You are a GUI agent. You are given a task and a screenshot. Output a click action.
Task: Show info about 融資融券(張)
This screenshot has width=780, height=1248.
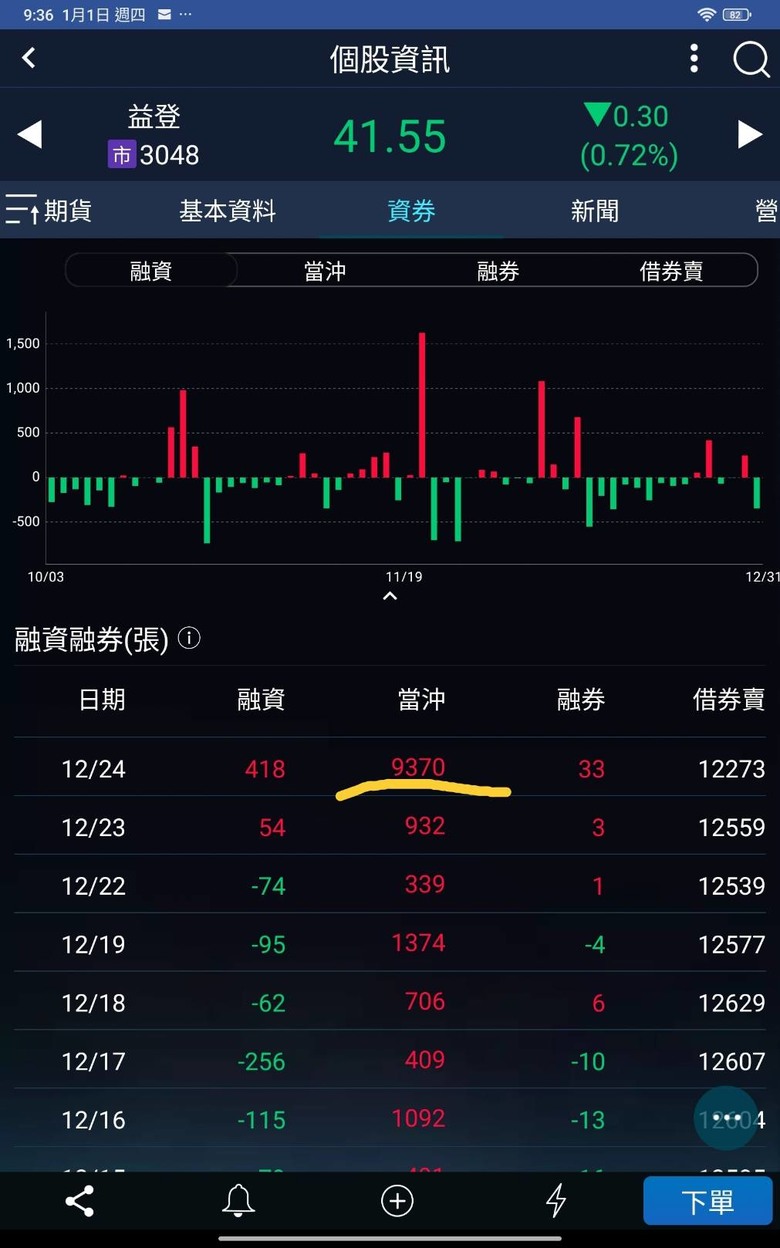click(189, 638)
